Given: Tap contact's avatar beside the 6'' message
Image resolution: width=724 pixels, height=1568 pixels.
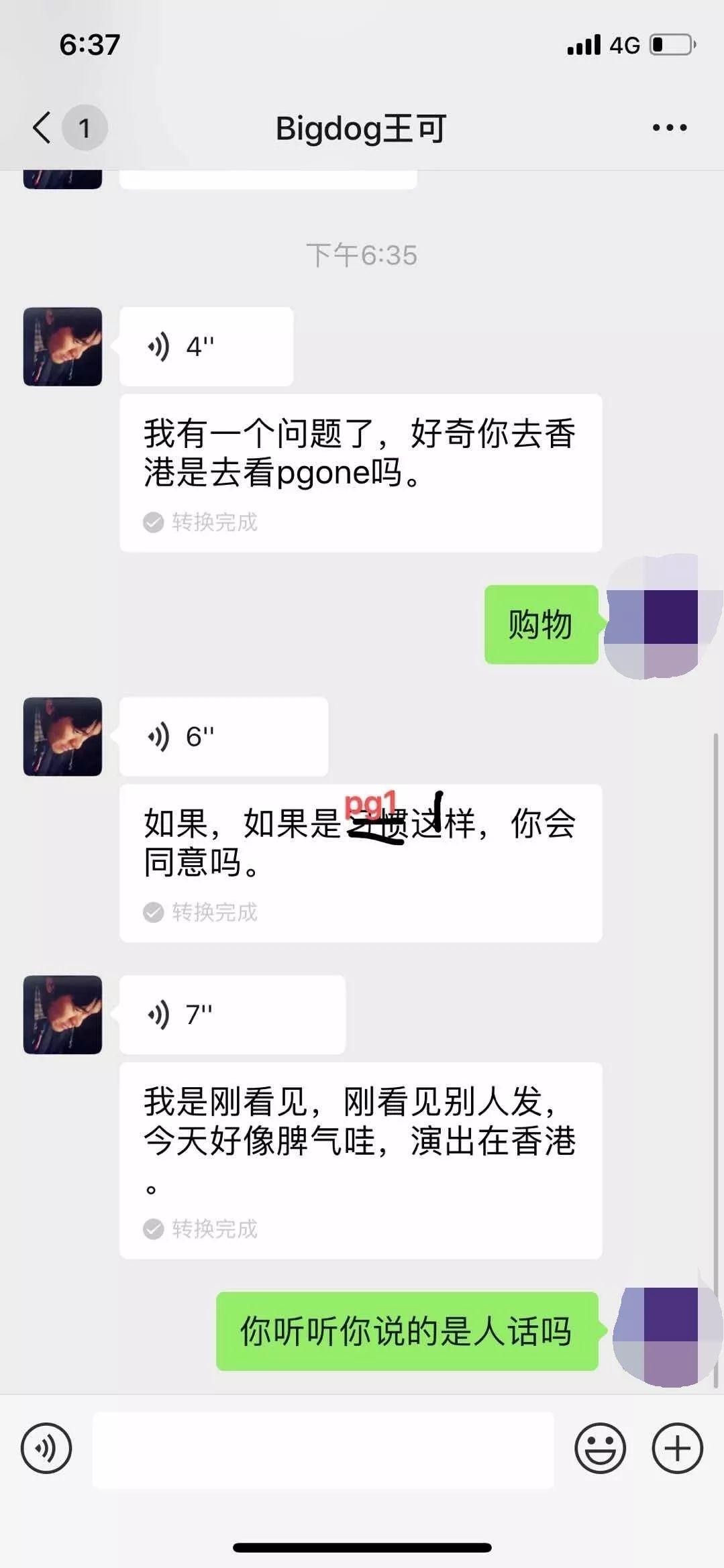Looking at the screenshot, I should click(x=62, y=736).
